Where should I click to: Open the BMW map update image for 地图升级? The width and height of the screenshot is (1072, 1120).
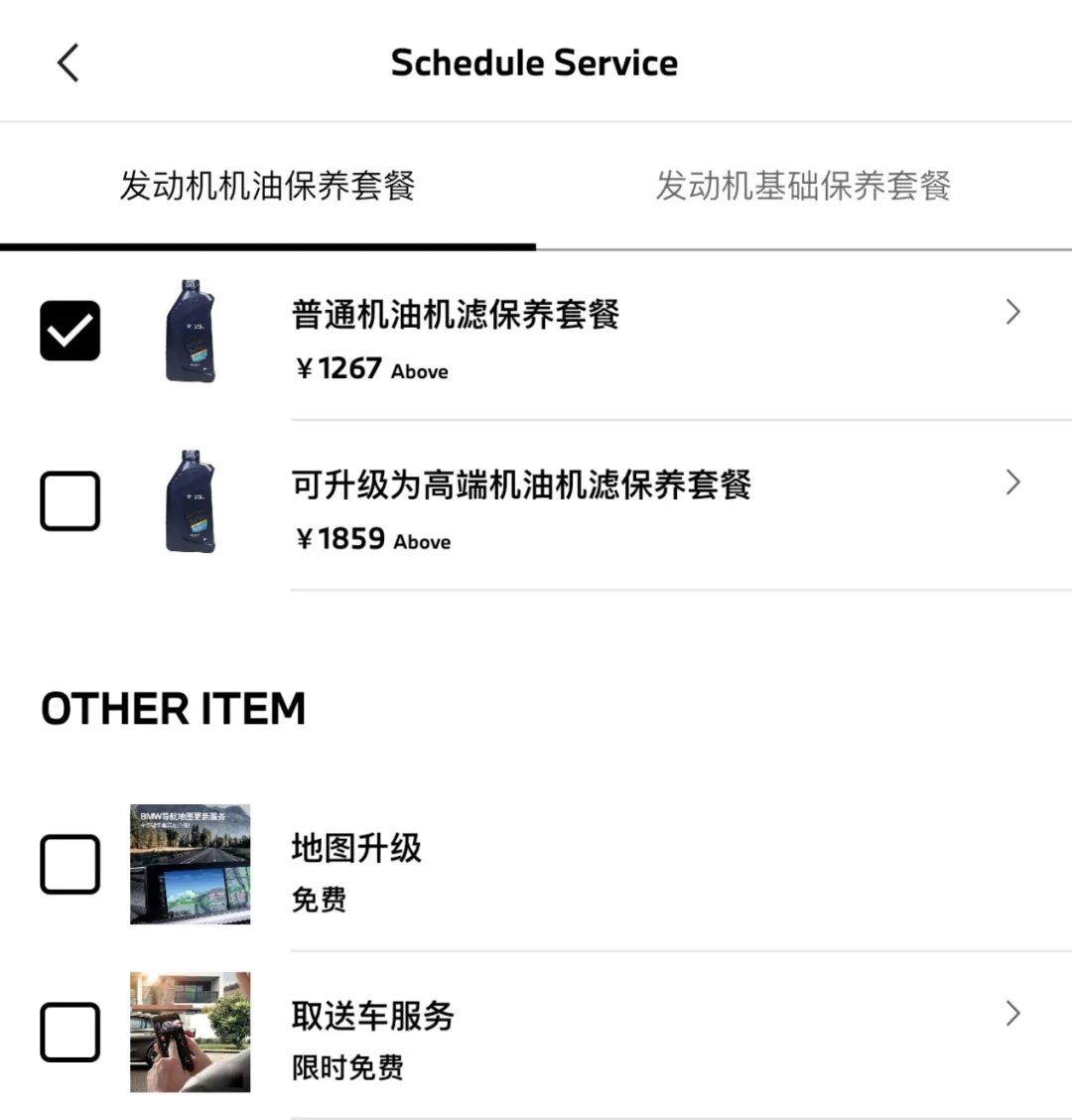(191, 865)
